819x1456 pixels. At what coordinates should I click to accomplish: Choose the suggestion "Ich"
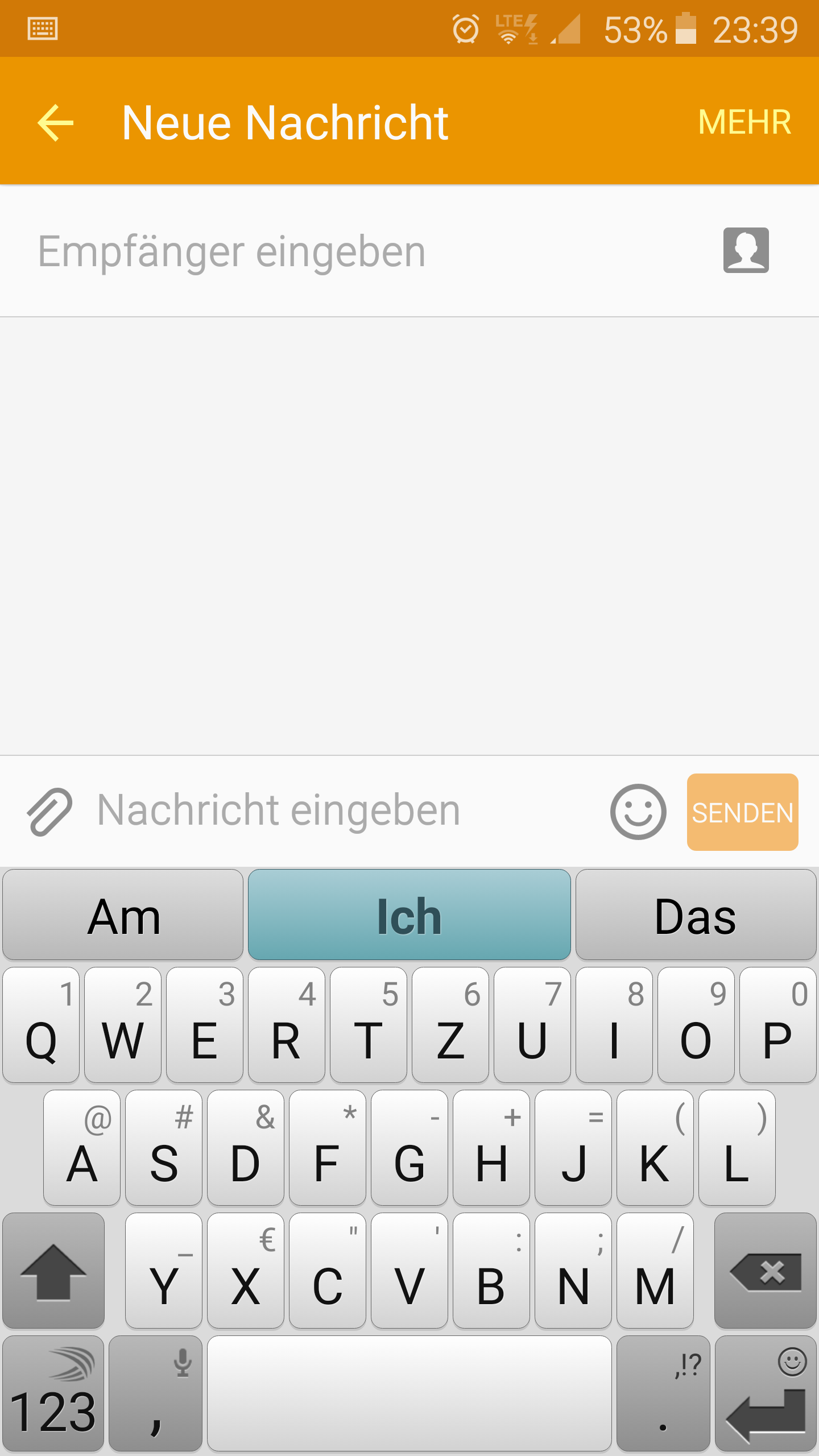pos(409,915)
